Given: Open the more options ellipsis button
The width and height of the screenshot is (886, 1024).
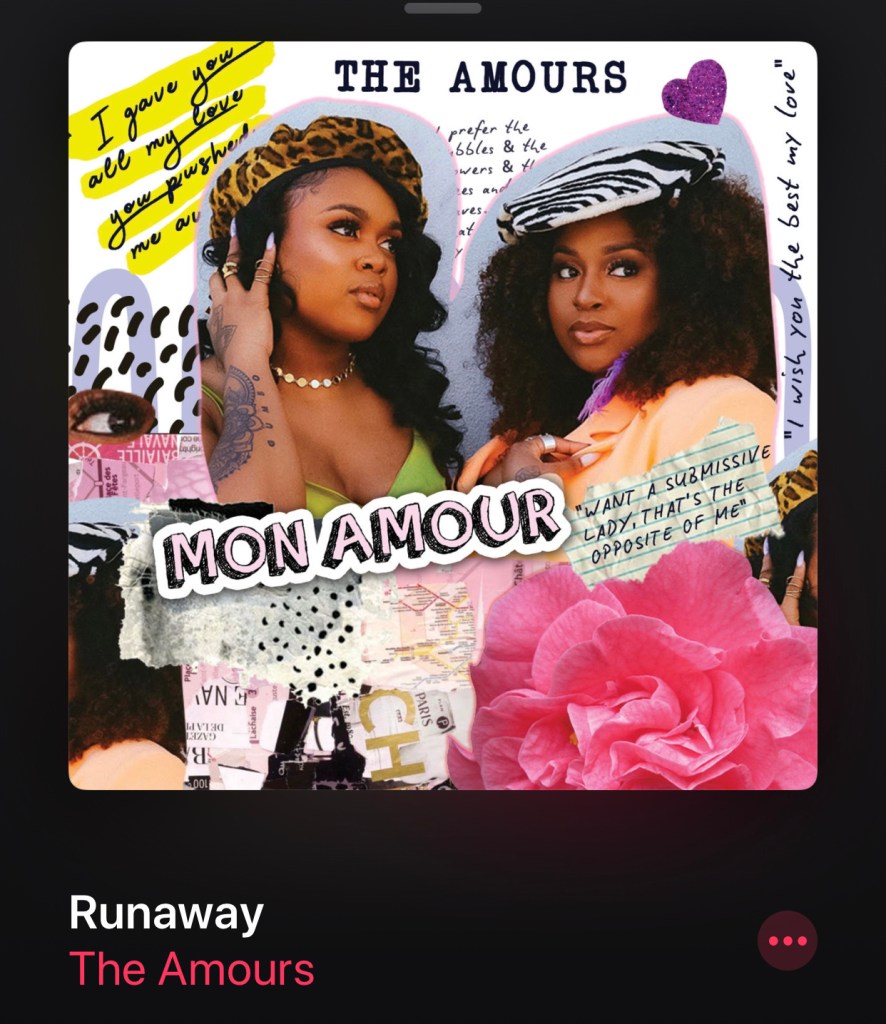Looking at the screenshot, I should click(787, 941).
